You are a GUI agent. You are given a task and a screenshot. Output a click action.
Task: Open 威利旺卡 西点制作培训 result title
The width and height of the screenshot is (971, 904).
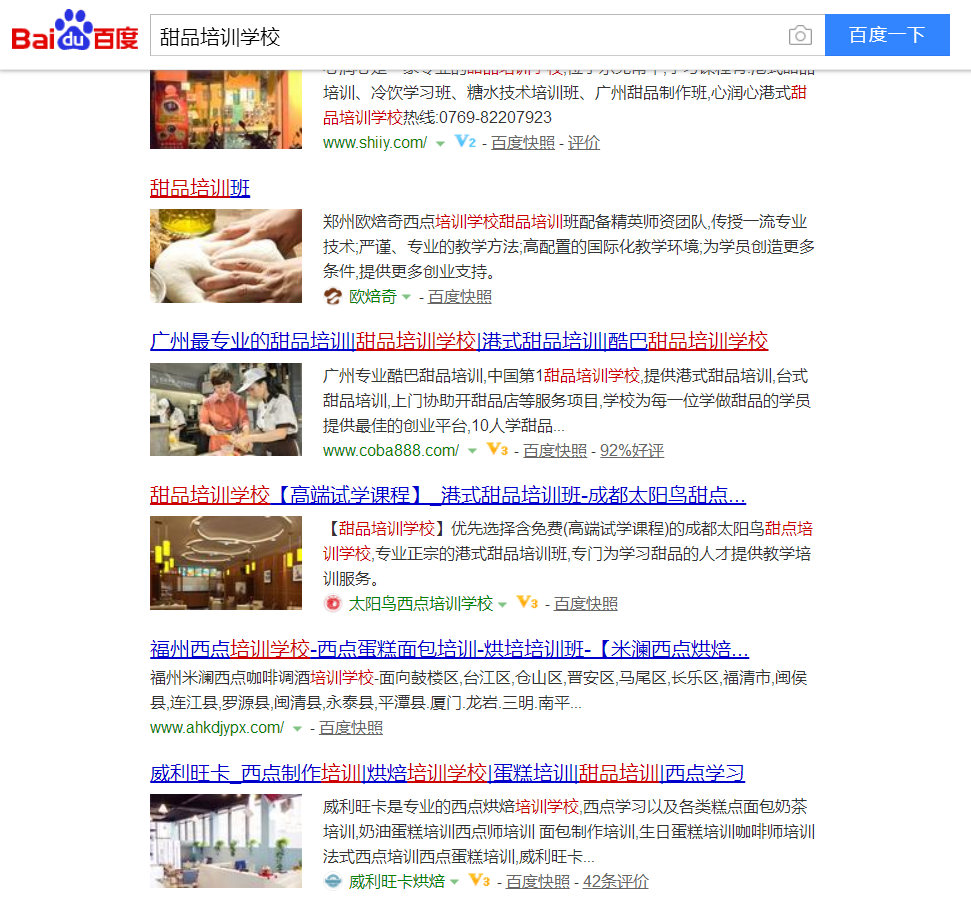pyautogui.click(x=447, y=773)
